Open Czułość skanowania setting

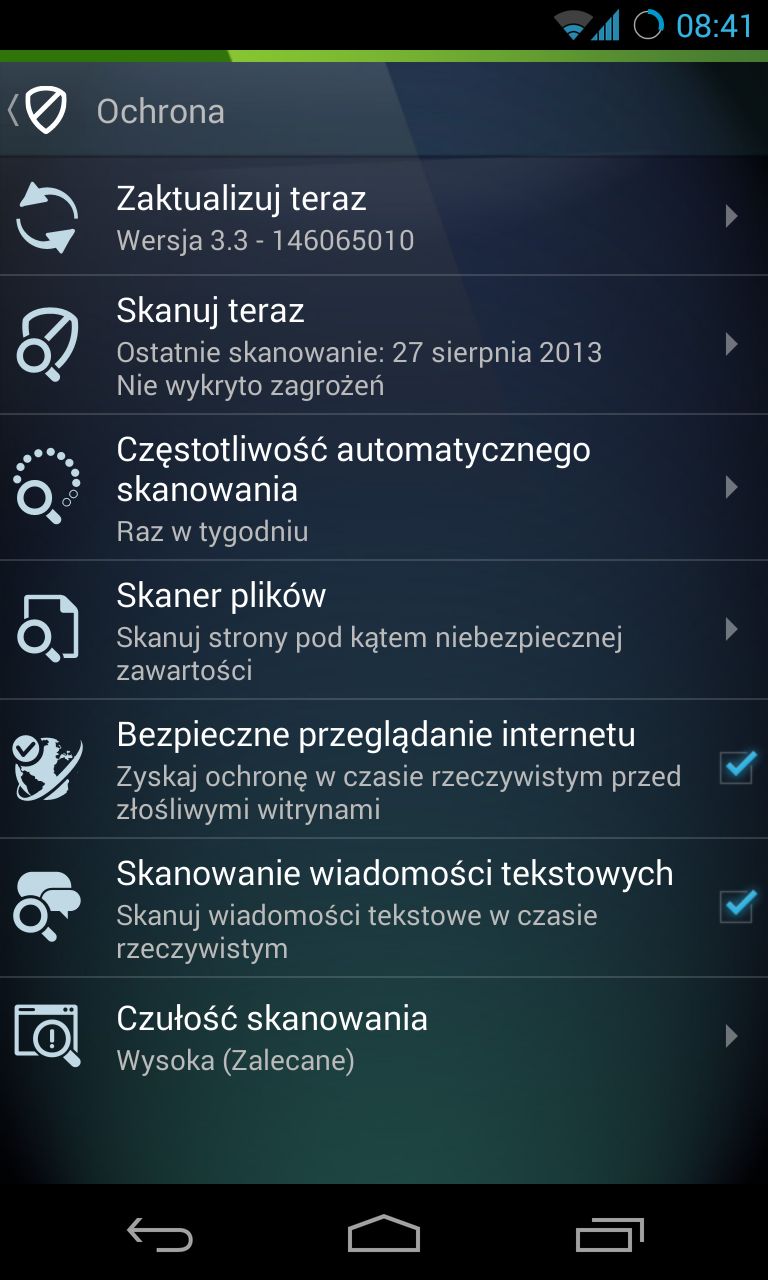pos(384,1037)
